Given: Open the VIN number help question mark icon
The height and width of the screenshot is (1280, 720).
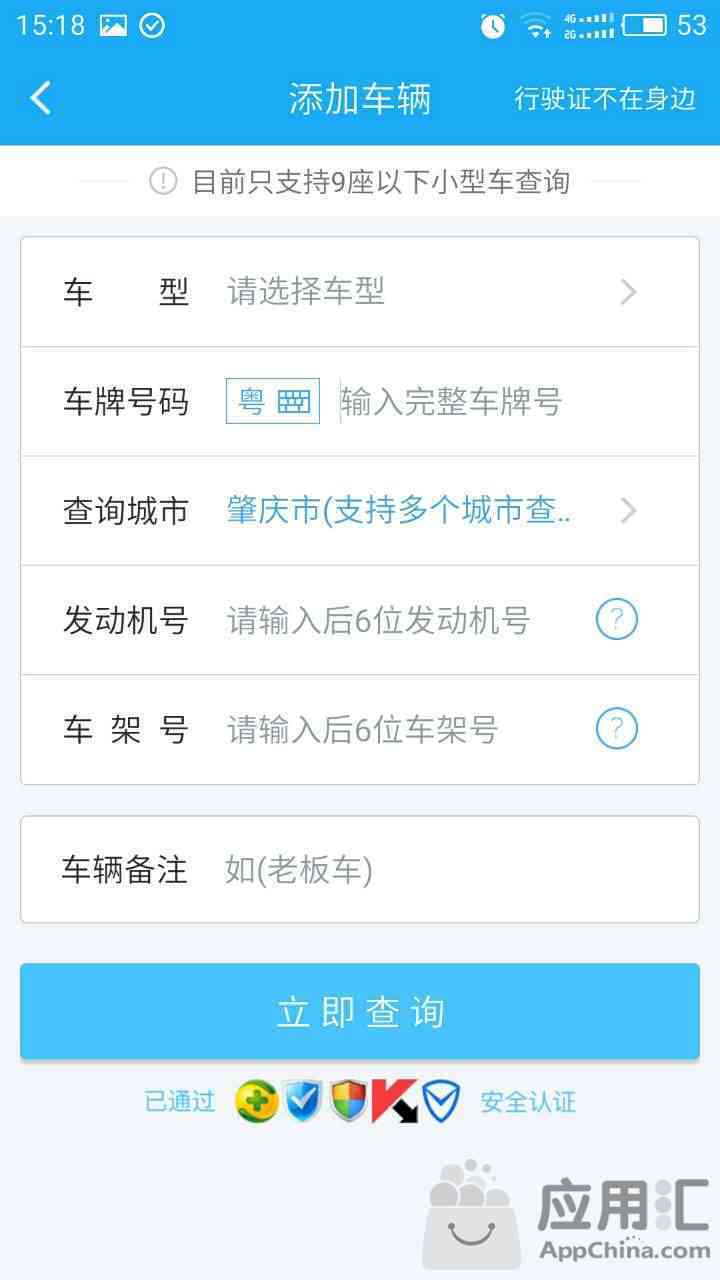Looking at the screenshot, I should coord(617,729).
